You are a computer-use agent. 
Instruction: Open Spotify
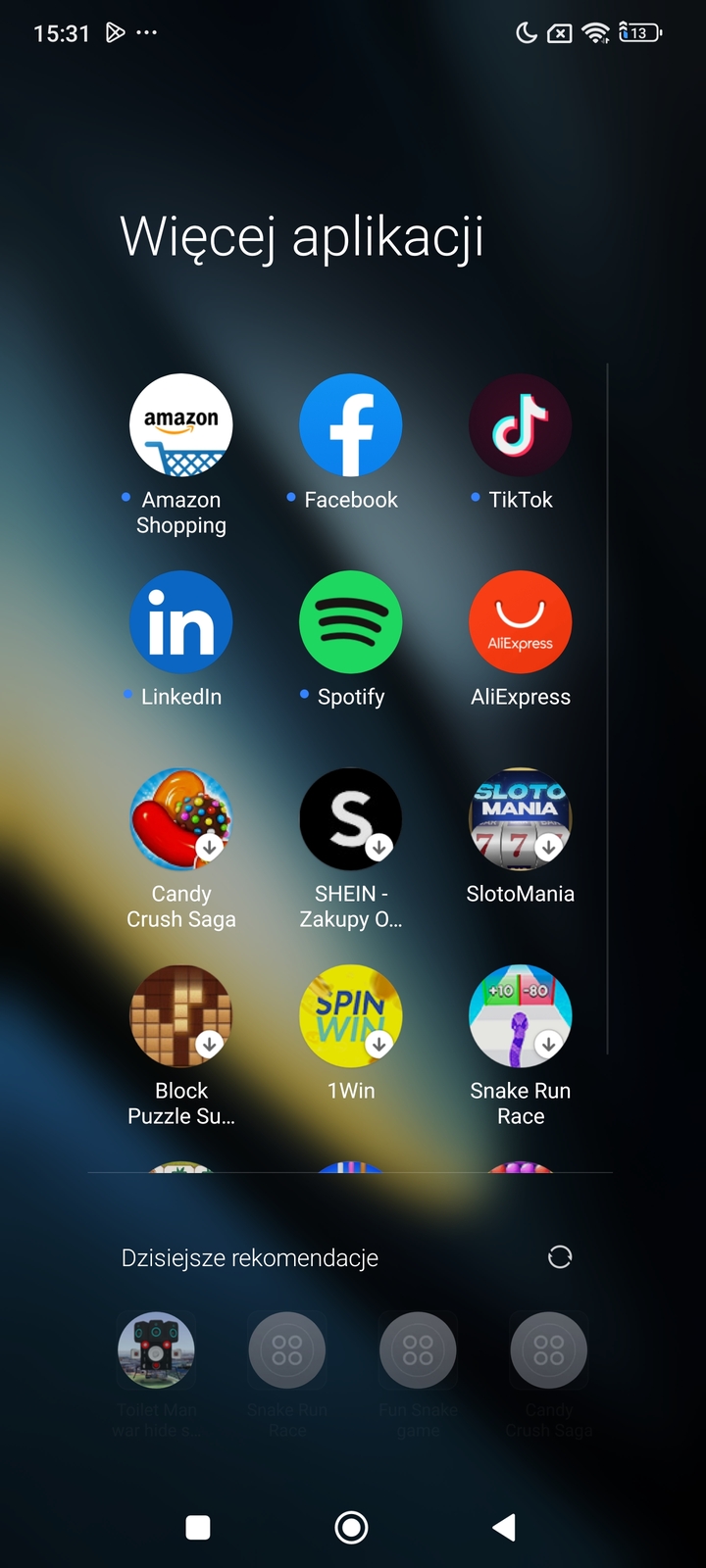tap(351, 622)
